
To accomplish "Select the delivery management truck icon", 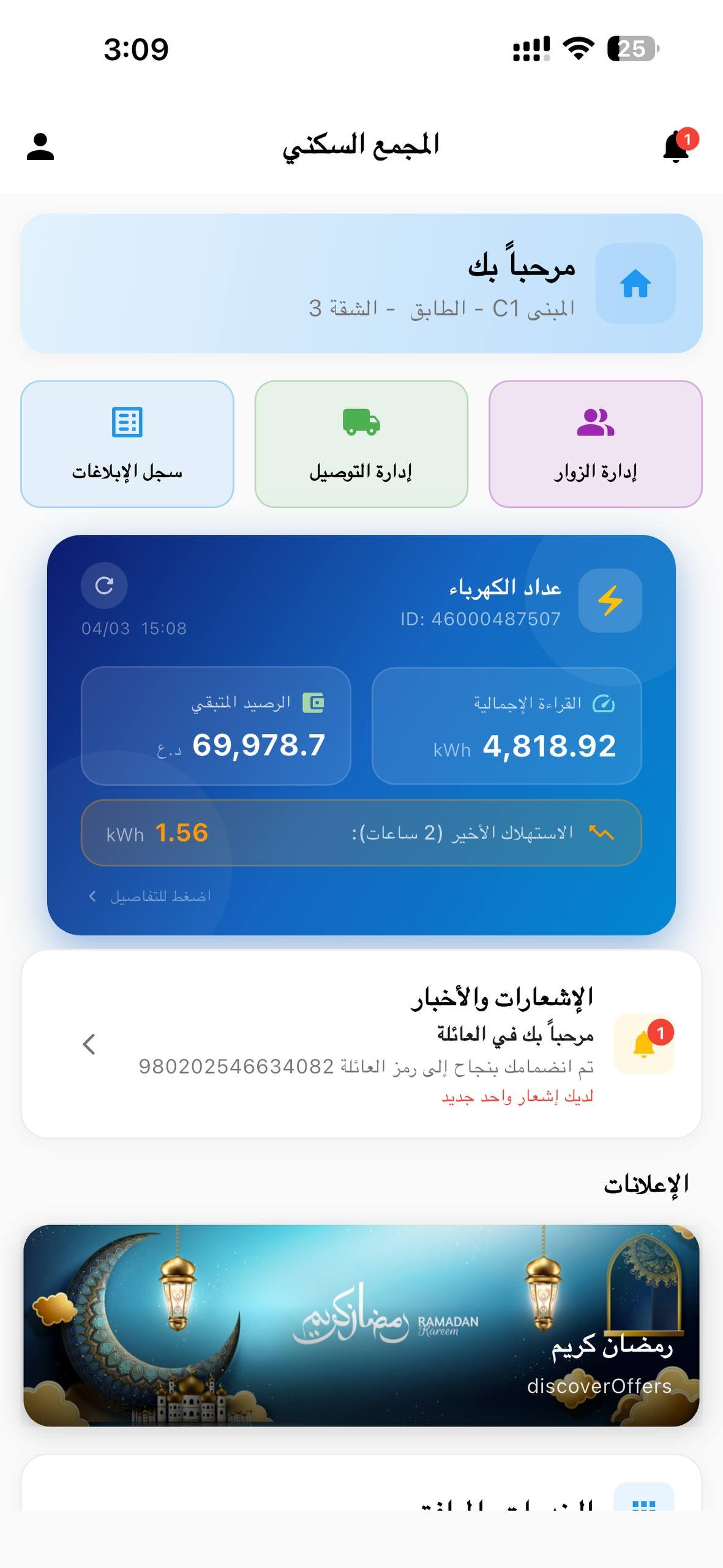I will pyautogui.click(x=361, y=422).
